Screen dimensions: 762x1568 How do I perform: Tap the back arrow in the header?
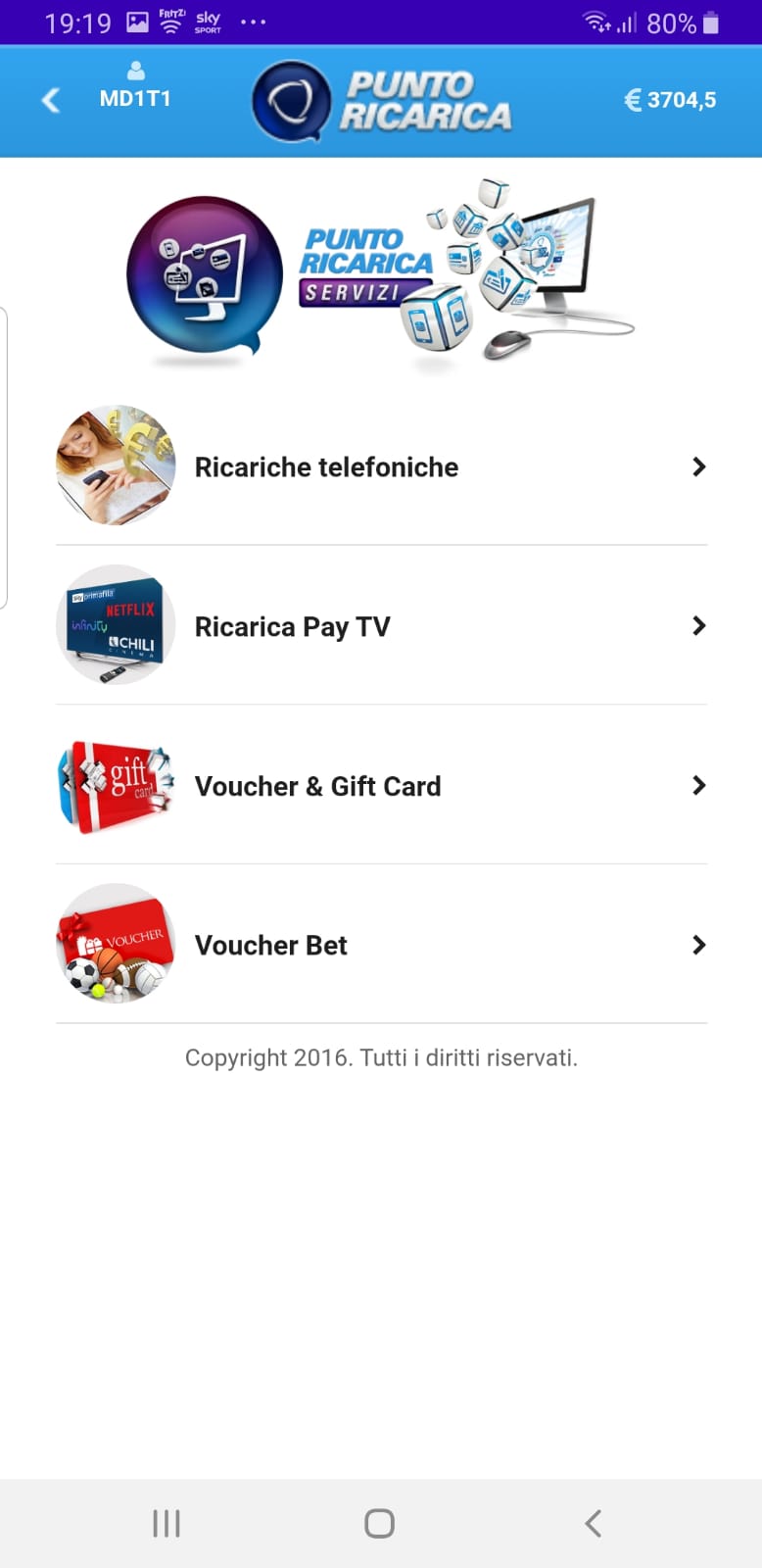pos(49,99)
